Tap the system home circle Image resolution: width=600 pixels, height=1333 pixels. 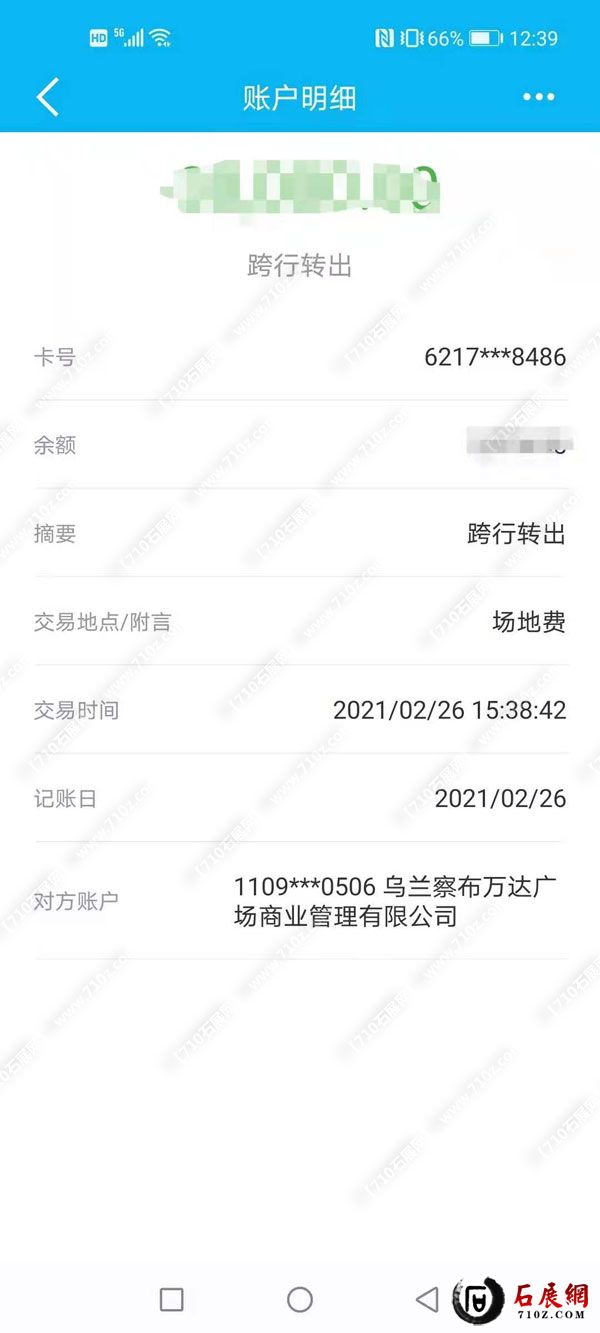[300, 1299]
